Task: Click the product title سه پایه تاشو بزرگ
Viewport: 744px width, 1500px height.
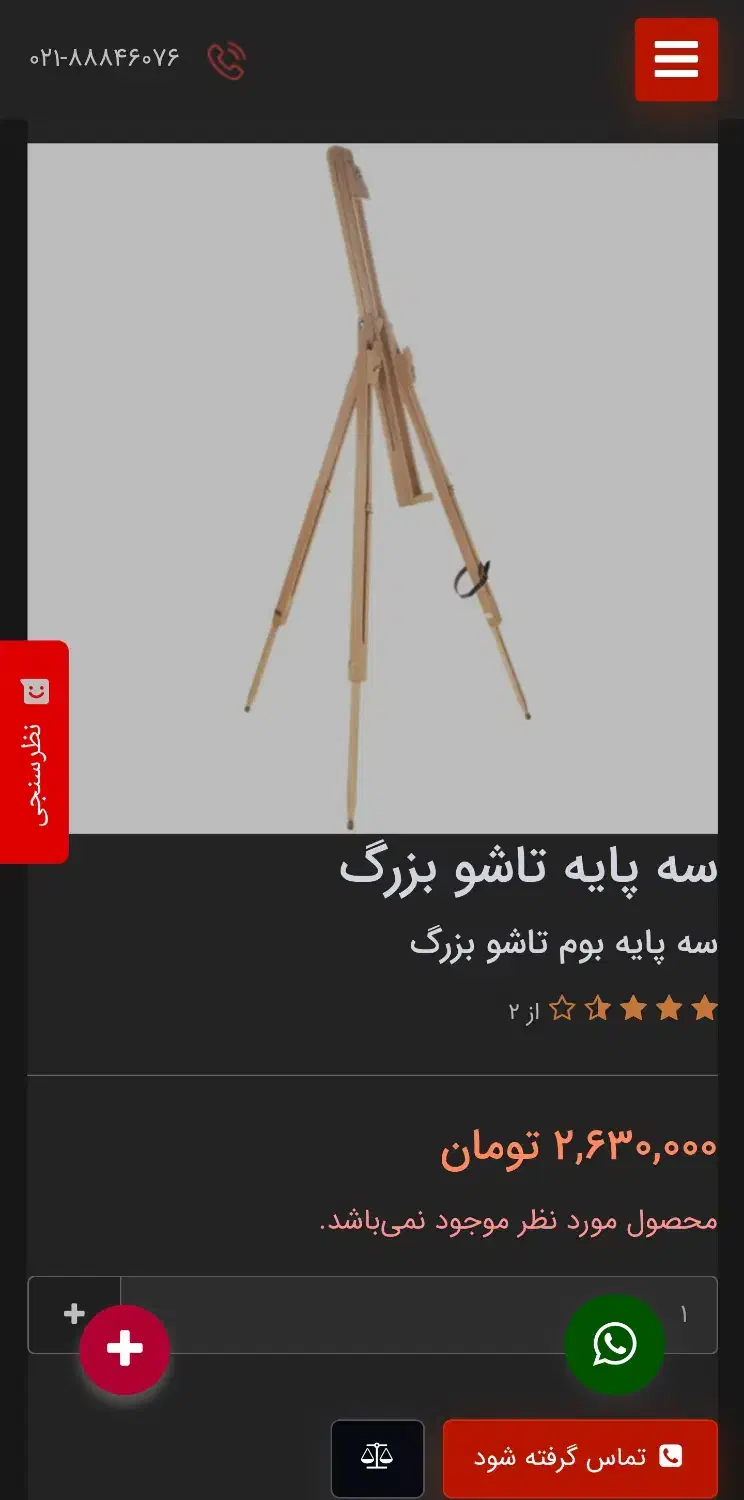Action: [540, 869]
